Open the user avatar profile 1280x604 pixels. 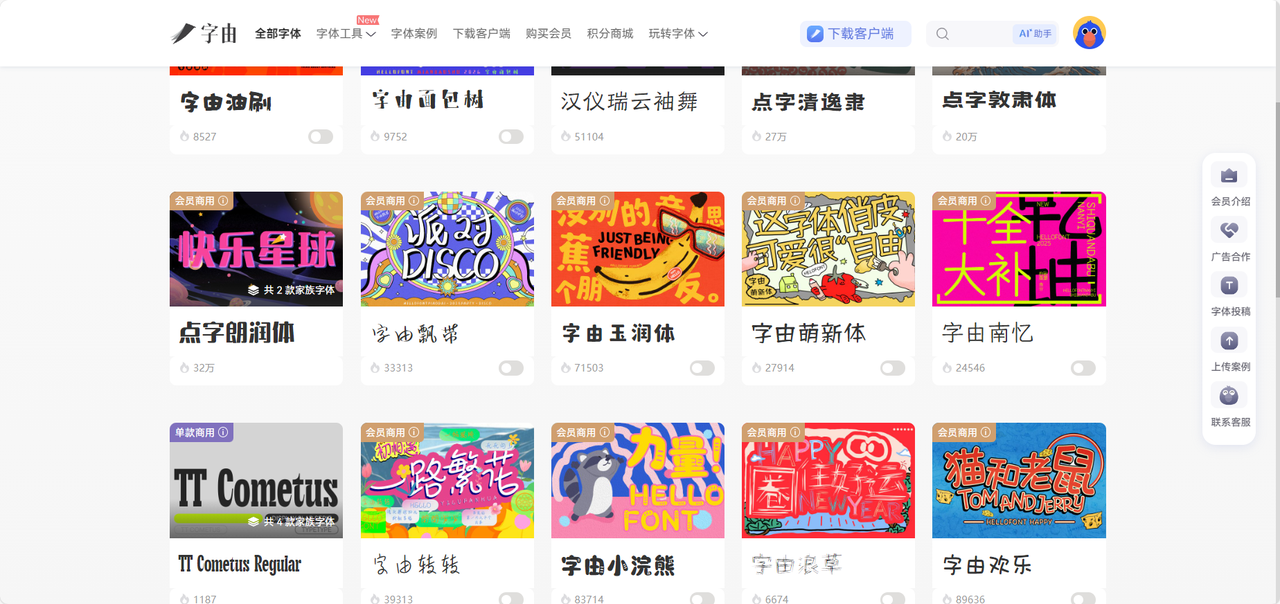(x=1089, y=33)
